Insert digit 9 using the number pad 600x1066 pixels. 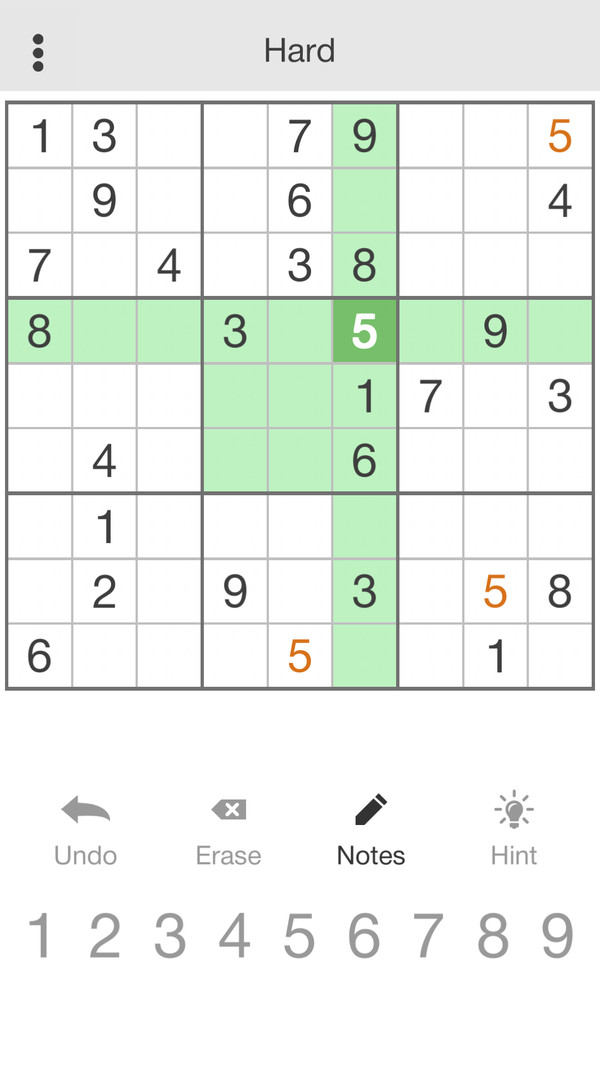click(x=558, y=937)
